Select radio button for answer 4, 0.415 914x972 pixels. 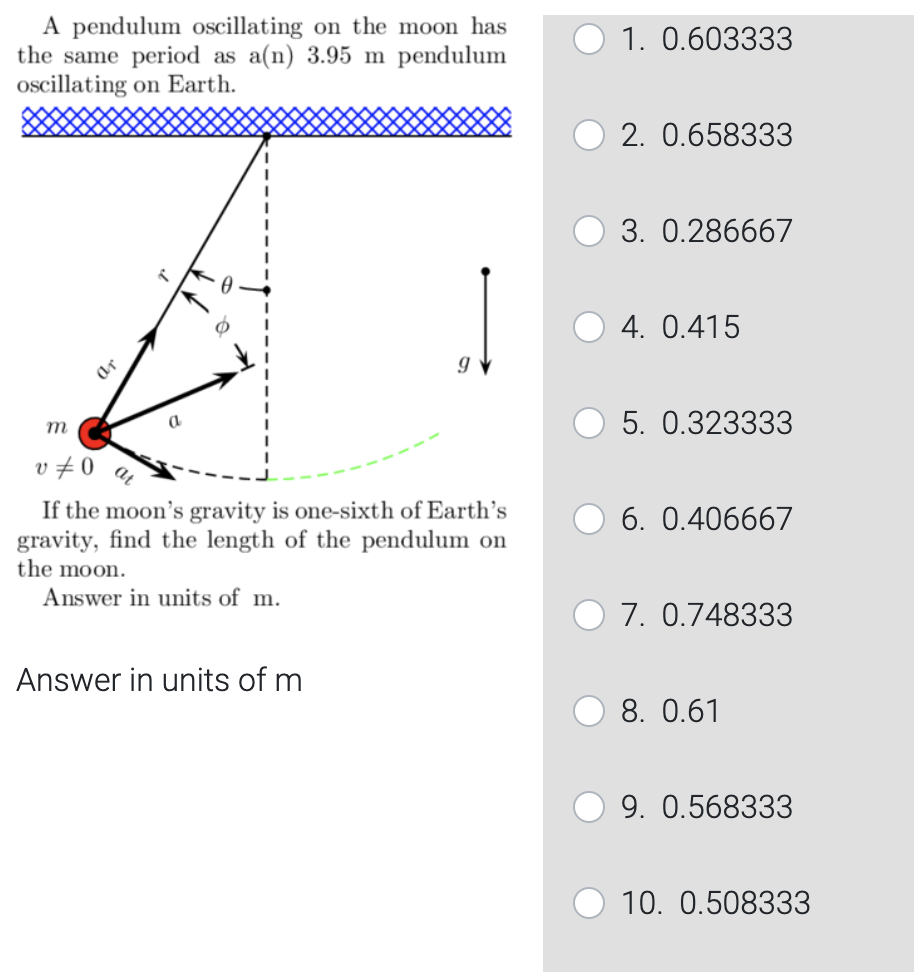[x=589, y=327]
